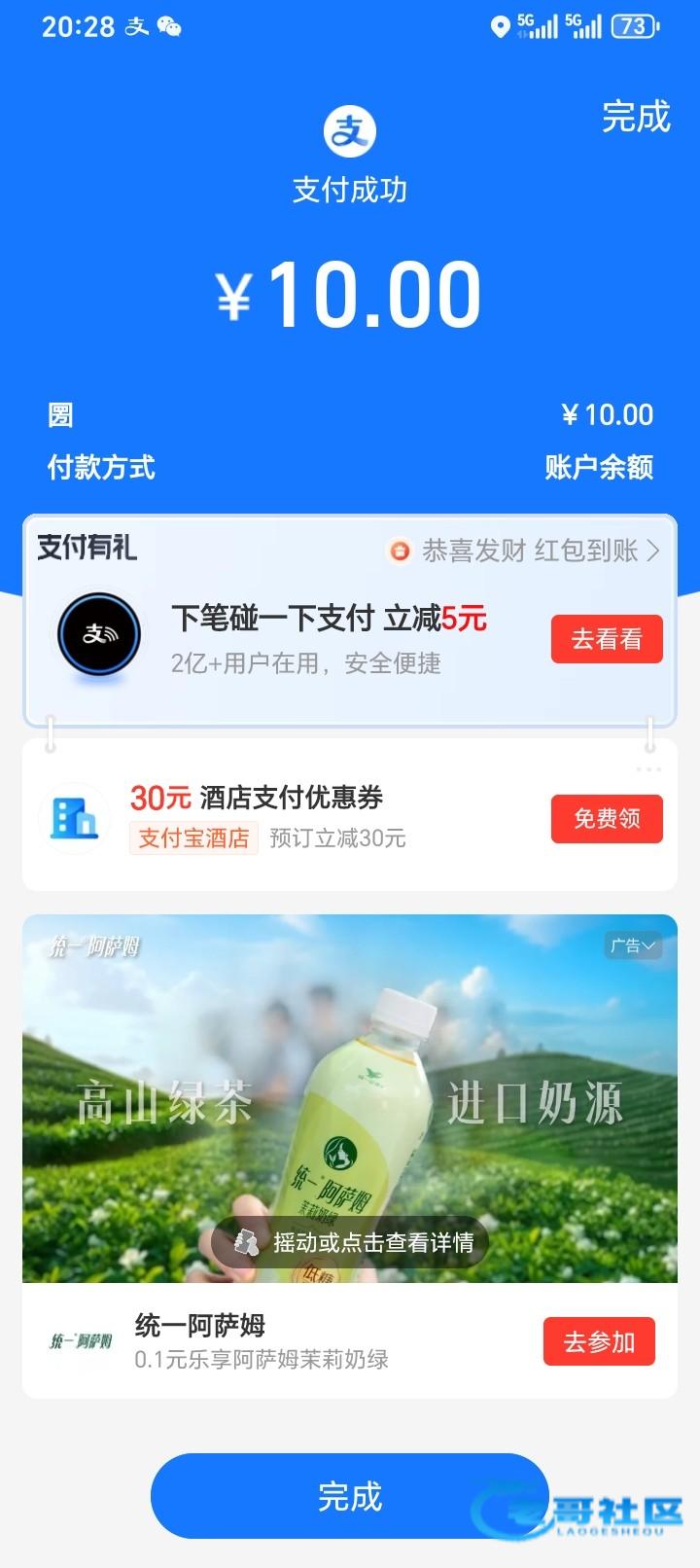
Task: Tap the large blue 完成 button at the bottom
Action: tap(350, 1496)
